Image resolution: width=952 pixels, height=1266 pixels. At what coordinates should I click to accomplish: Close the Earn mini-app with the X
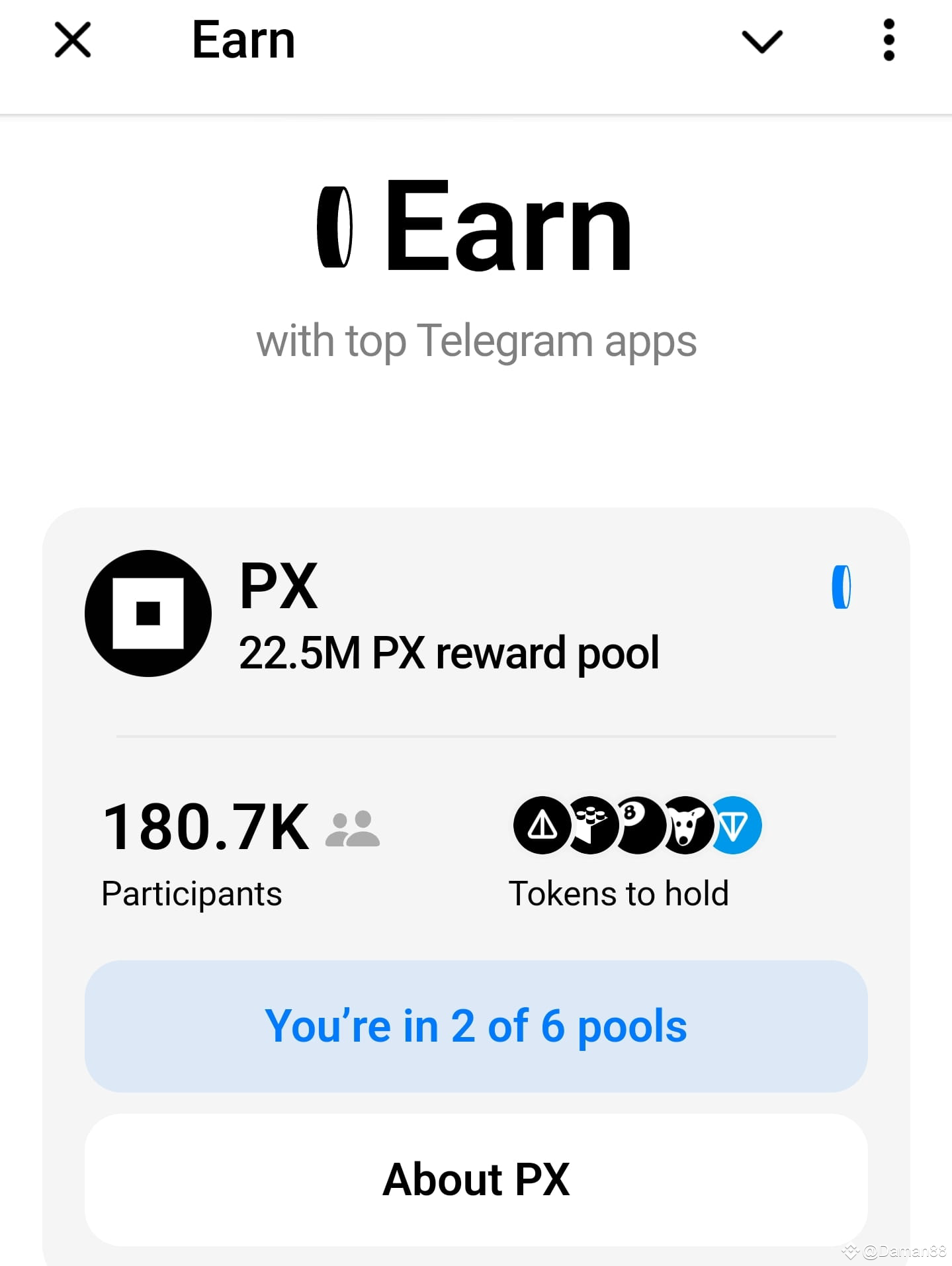(71, 40)
